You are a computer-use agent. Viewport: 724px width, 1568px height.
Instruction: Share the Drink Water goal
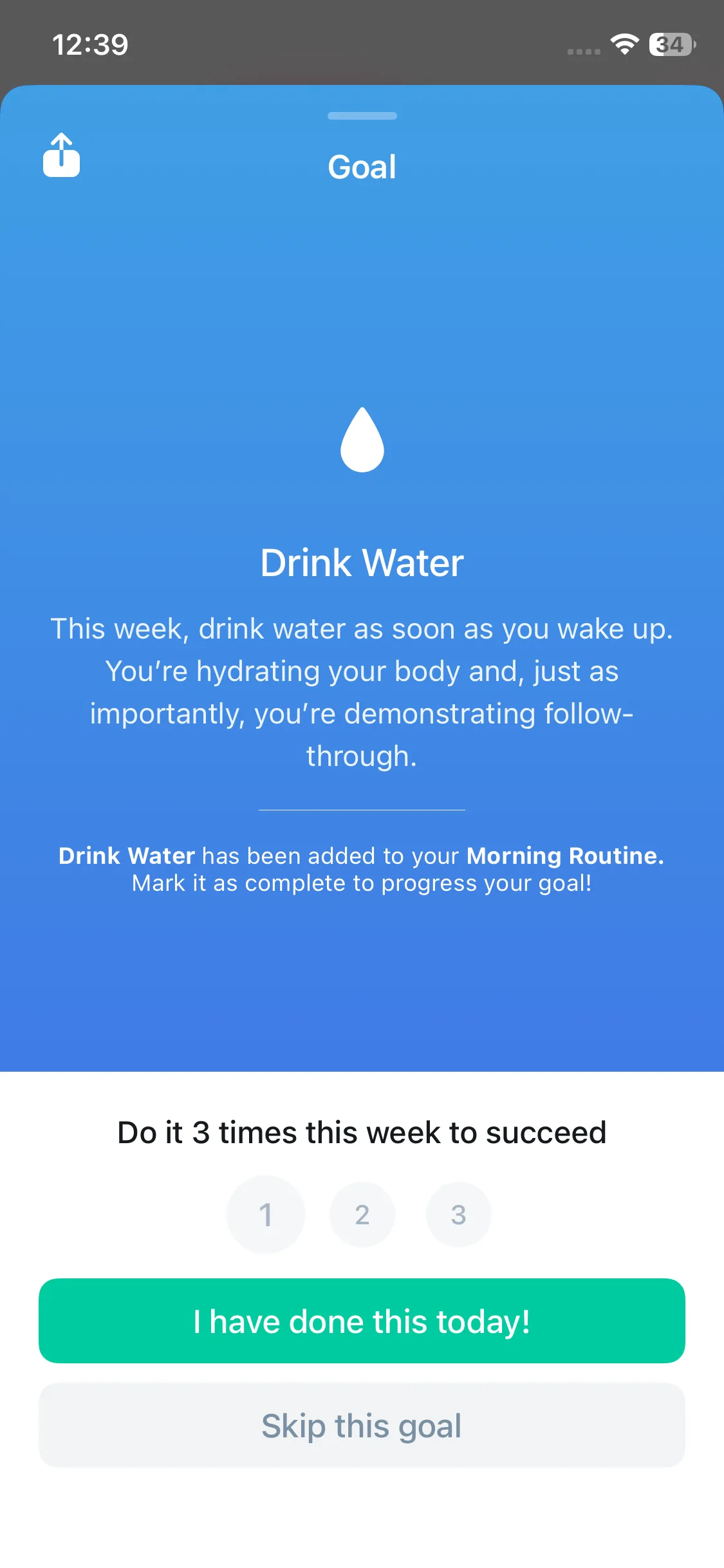(x=61, y=155)
